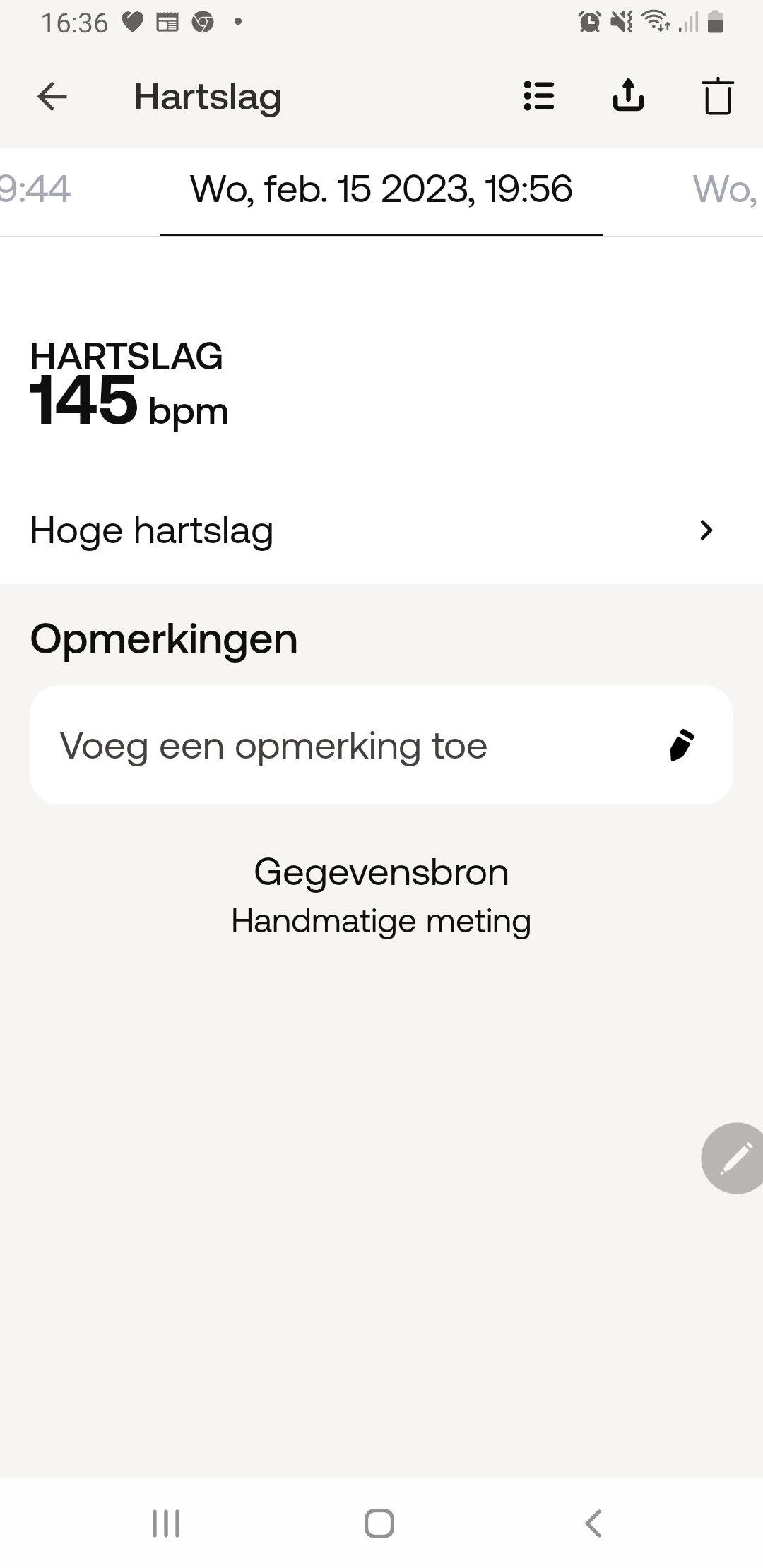Share this heart rate measurement

628,96
